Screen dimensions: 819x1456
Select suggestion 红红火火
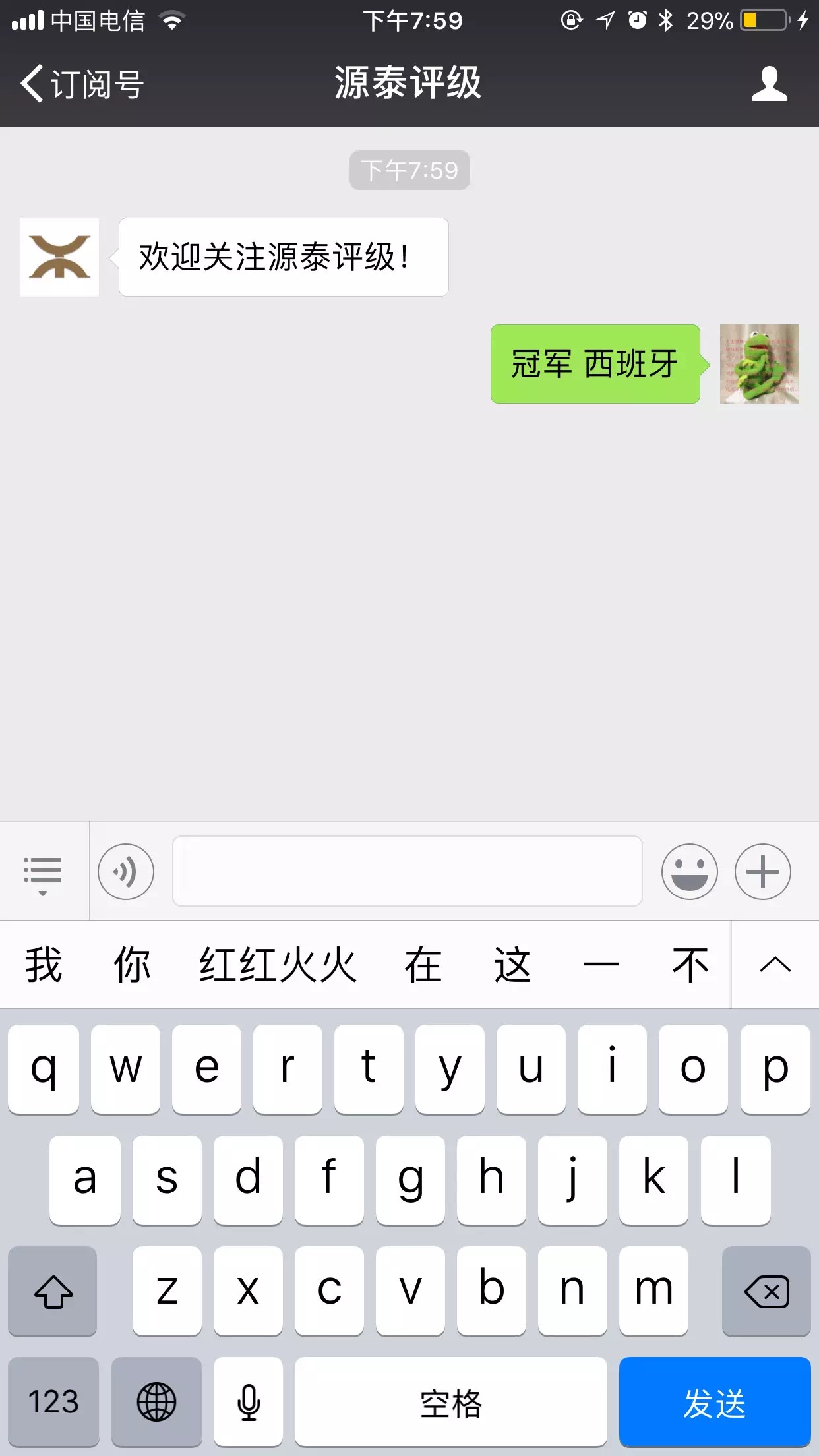(x=278, y=965)
